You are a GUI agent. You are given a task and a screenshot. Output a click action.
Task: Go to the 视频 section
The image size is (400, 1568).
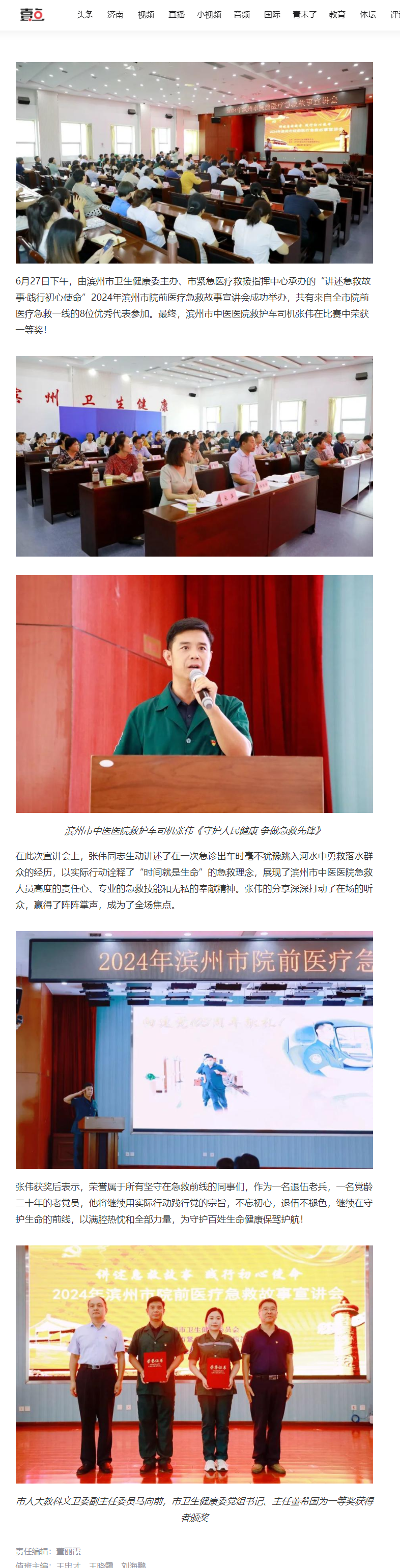146,14
